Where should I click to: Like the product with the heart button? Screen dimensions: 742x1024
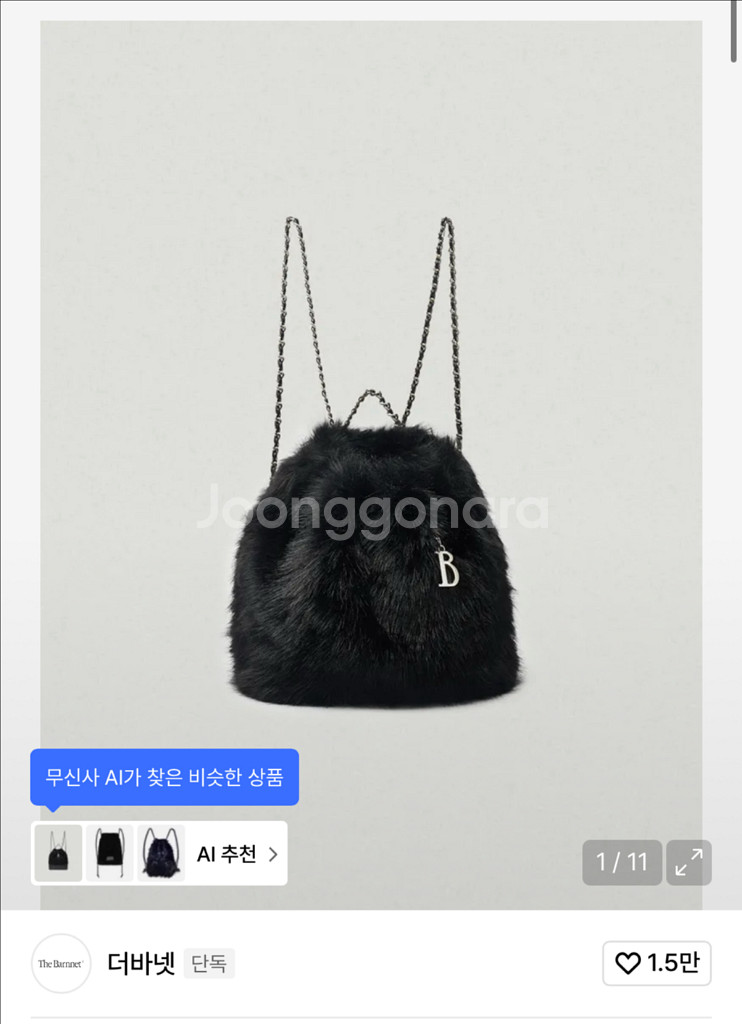(656, 963)
